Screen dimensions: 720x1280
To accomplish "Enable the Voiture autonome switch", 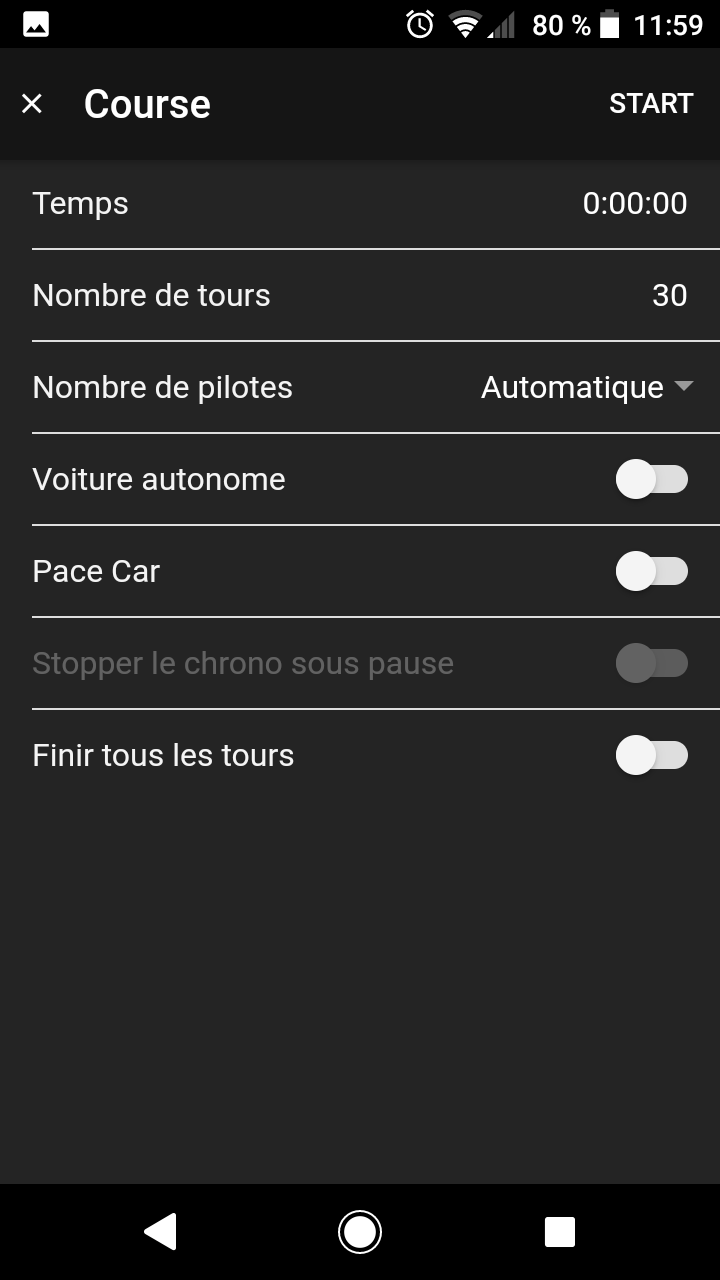I will [652, 479].
